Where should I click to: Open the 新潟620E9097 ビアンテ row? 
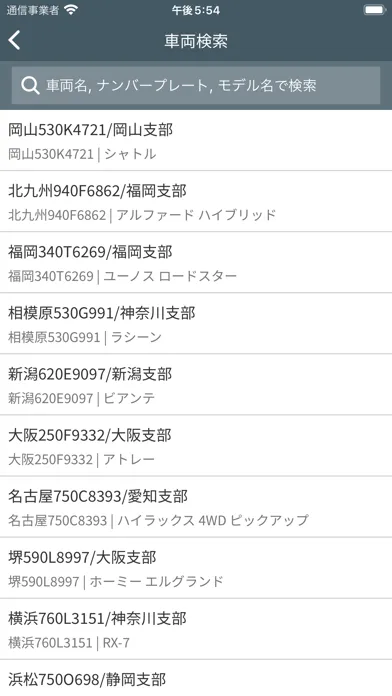coord(196,385)
